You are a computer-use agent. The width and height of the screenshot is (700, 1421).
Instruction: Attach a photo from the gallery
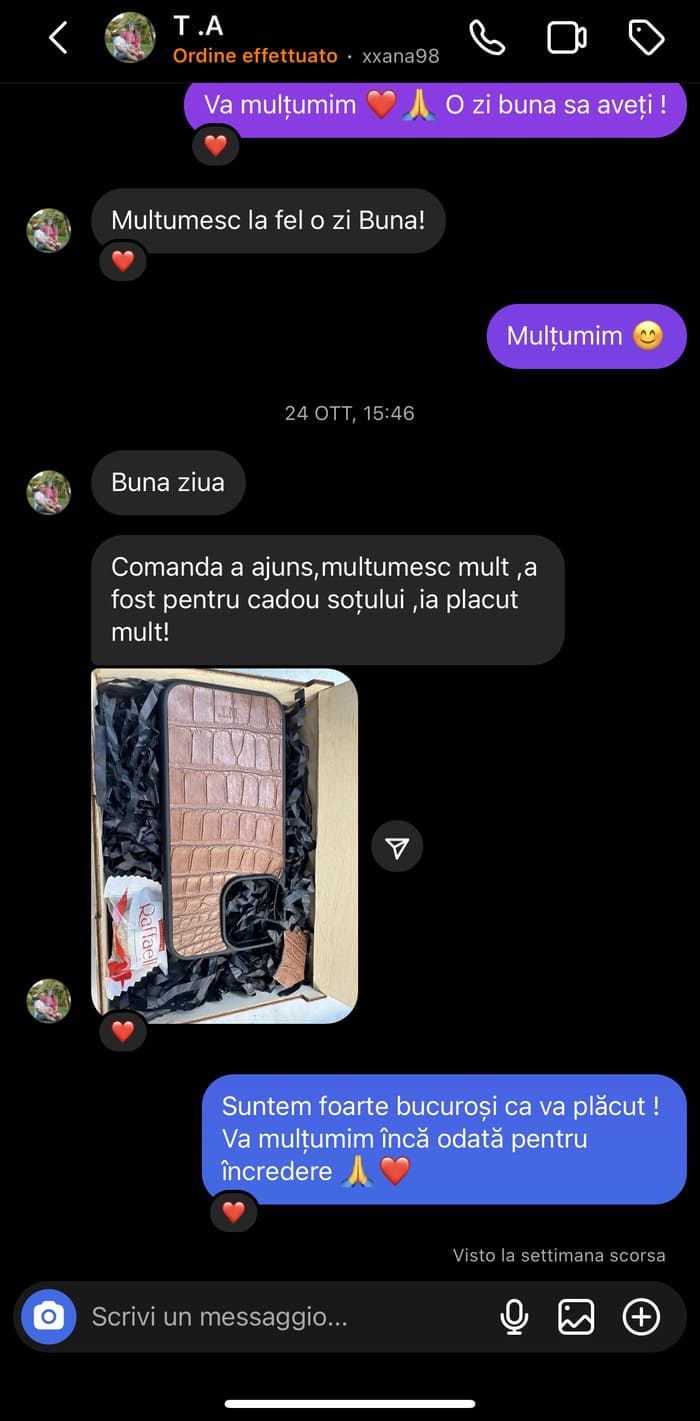576,1317
